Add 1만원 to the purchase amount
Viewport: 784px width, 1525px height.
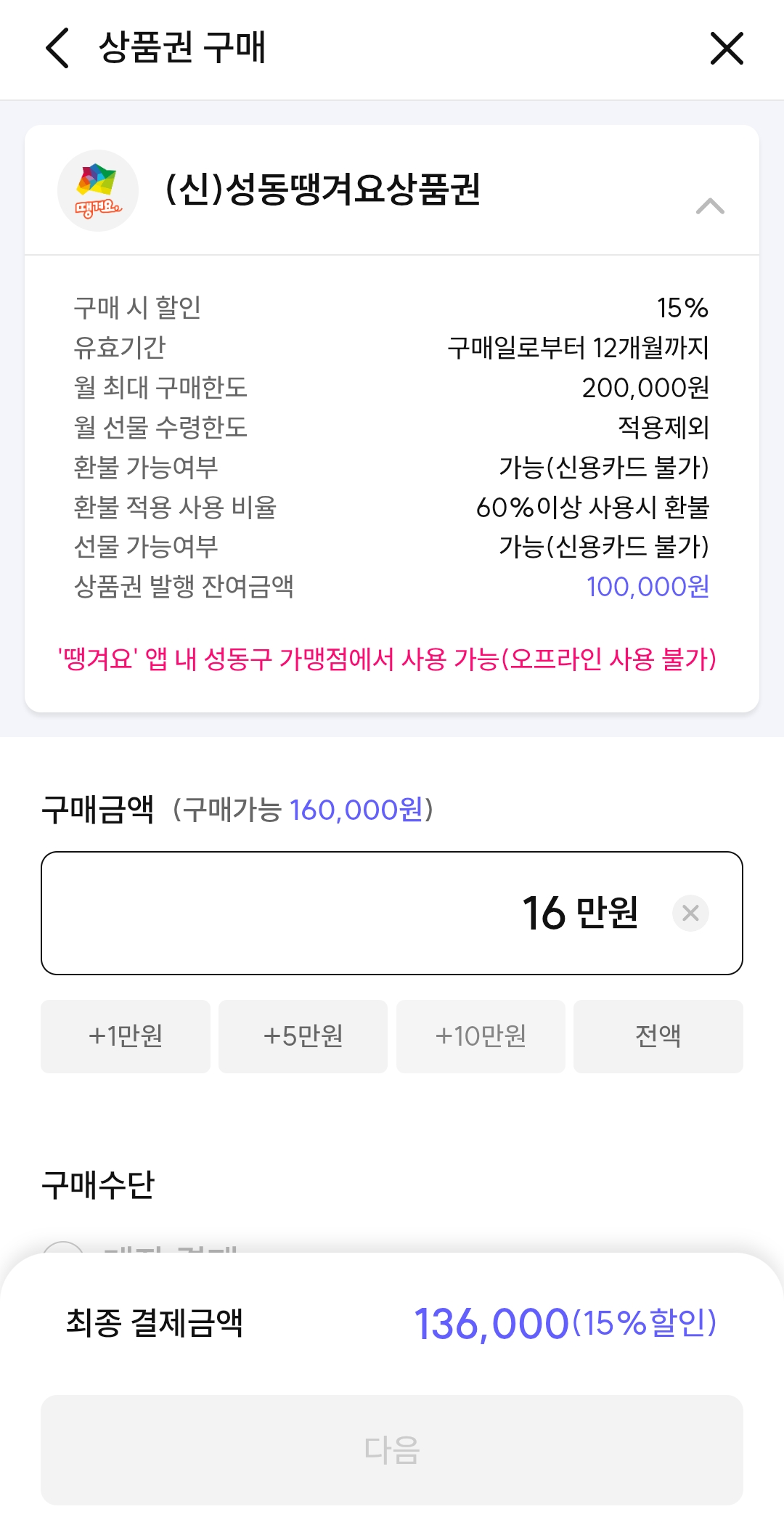click(125, 1036)
